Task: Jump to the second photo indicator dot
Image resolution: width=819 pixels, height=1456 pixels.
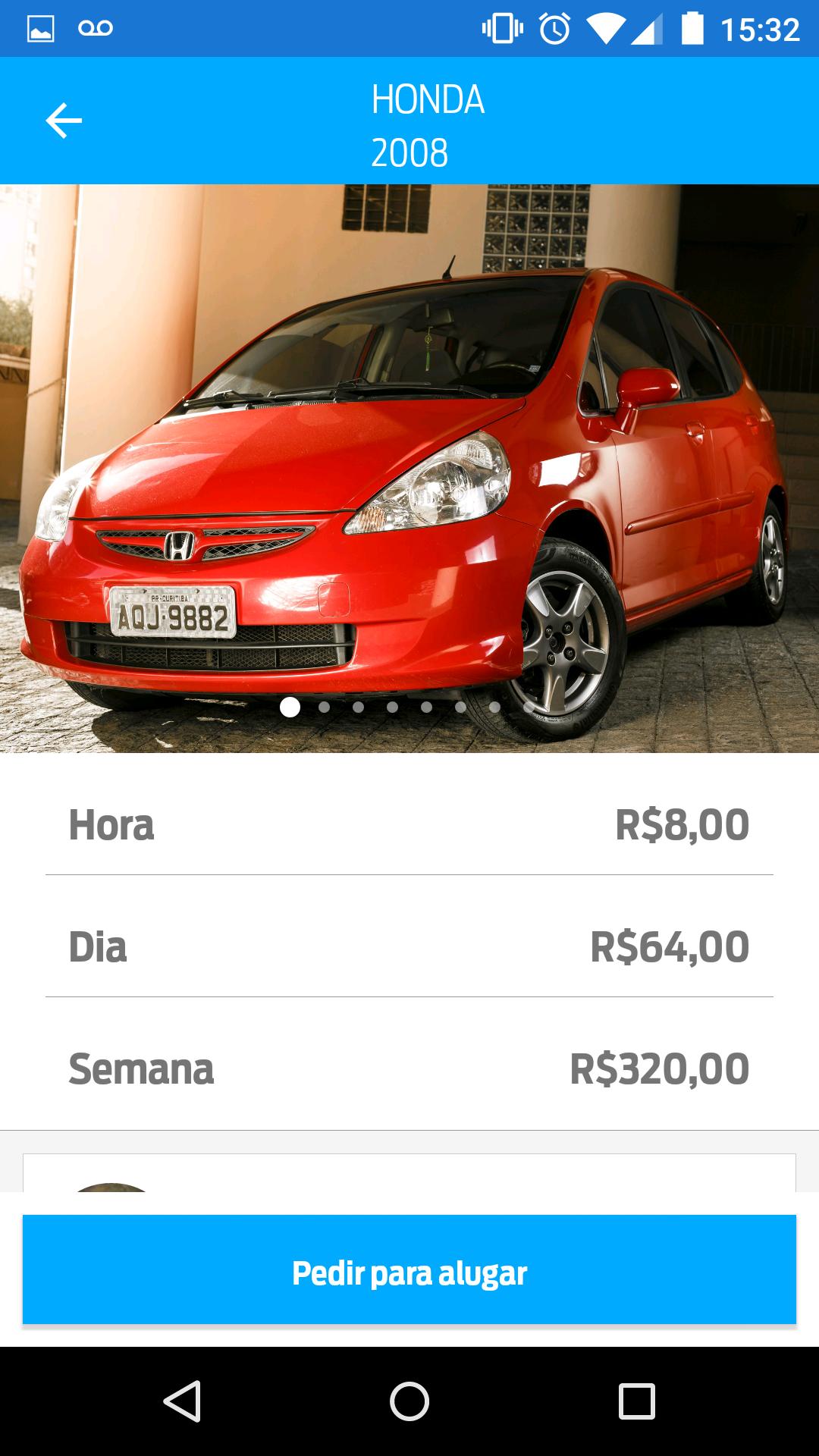Action: (x=325, y=708)
